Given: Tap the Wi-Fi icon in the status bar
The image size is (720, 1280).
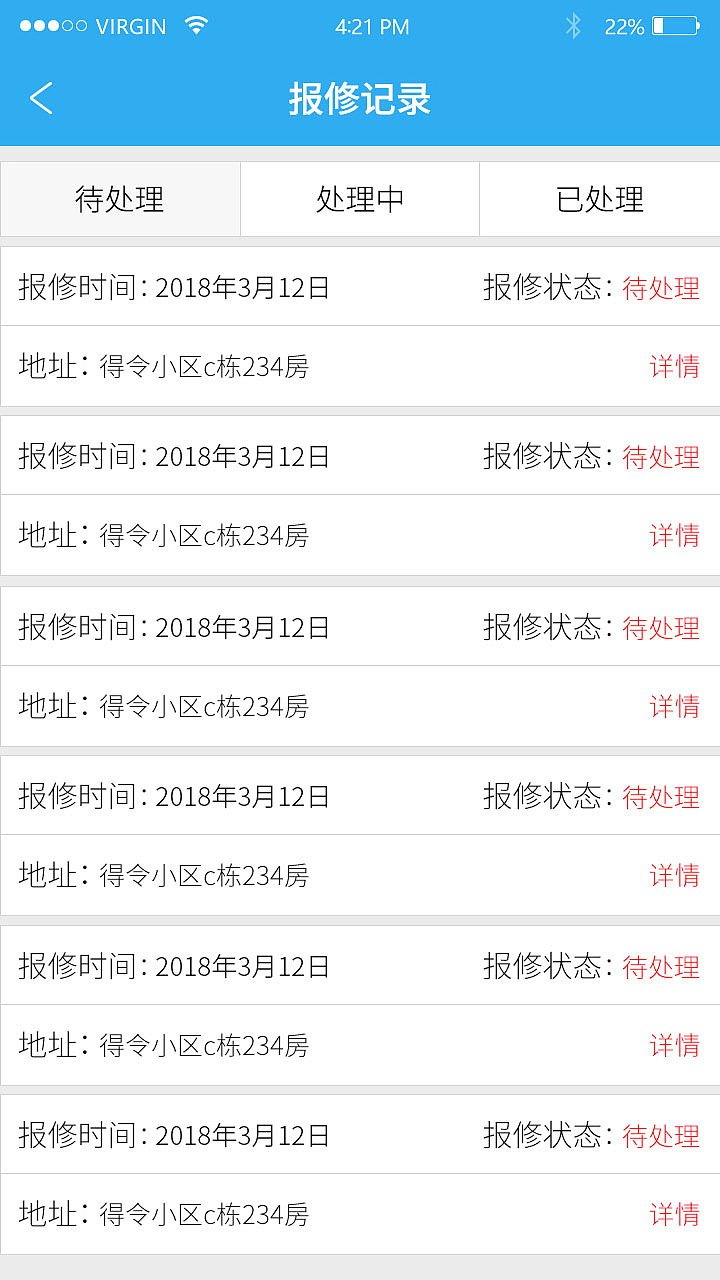Looking at the screenshot, I should click(196, 26).
